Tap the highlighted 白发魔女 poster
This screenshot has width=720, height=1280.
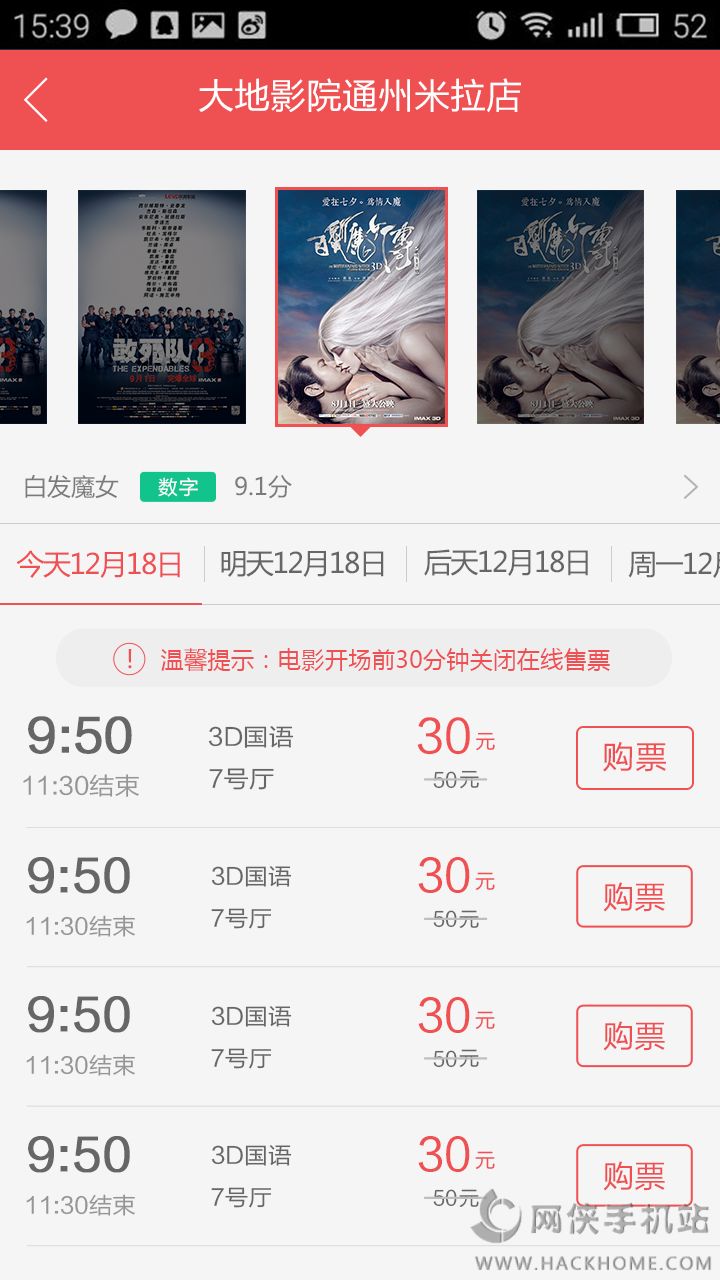361,307
